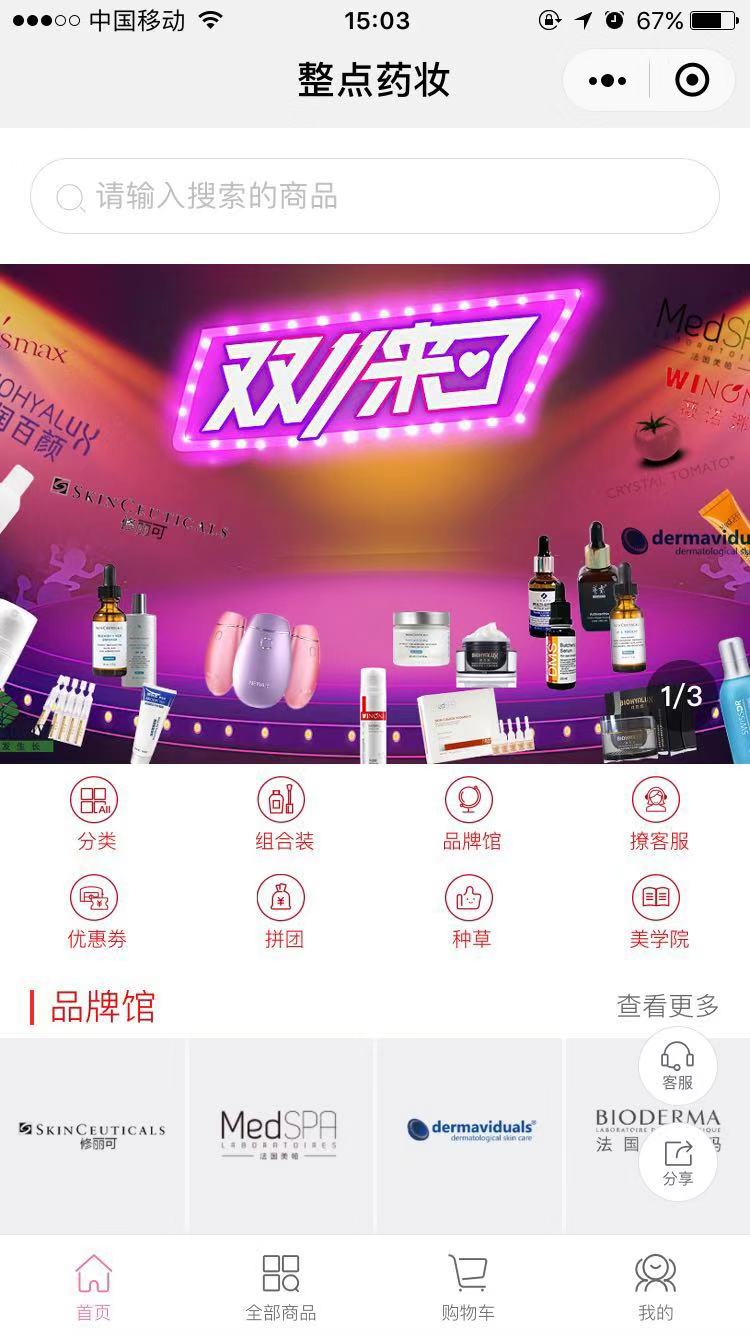
Task: Tap the search box for products
Action: point(375,196)
